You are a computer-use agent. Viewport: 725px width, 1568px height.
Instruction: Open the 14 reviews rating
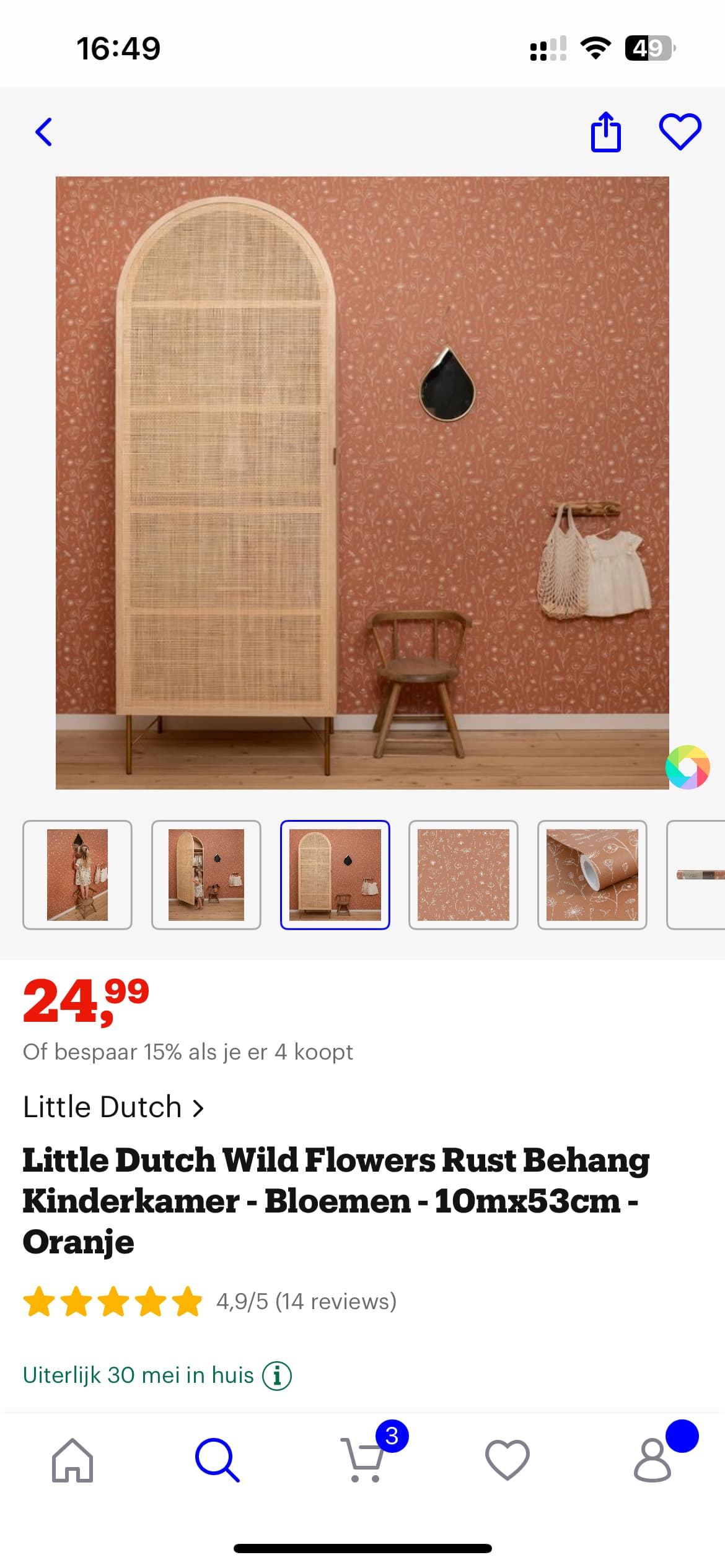tap(305, 1301)
